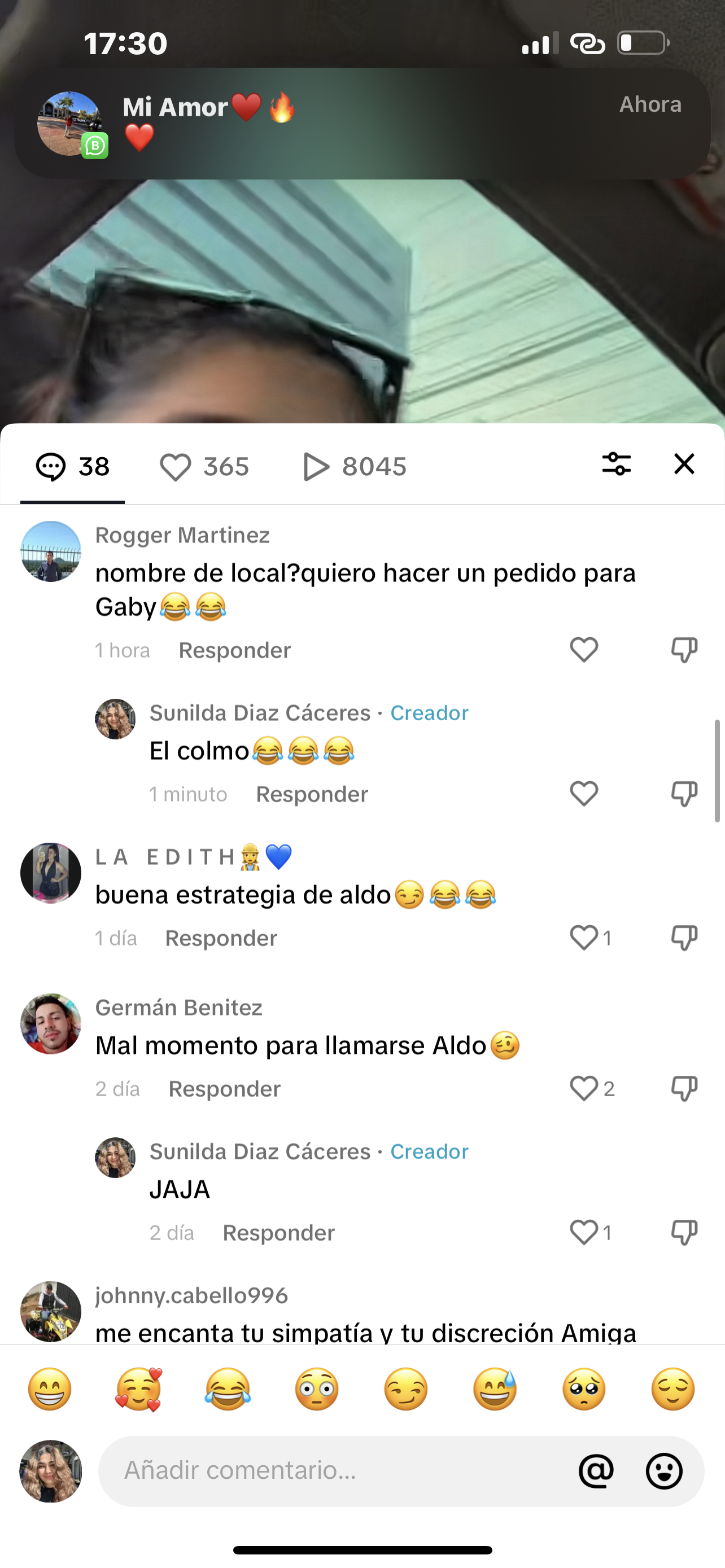Dislike Germán Benitez's comment

pos(684,1089)
